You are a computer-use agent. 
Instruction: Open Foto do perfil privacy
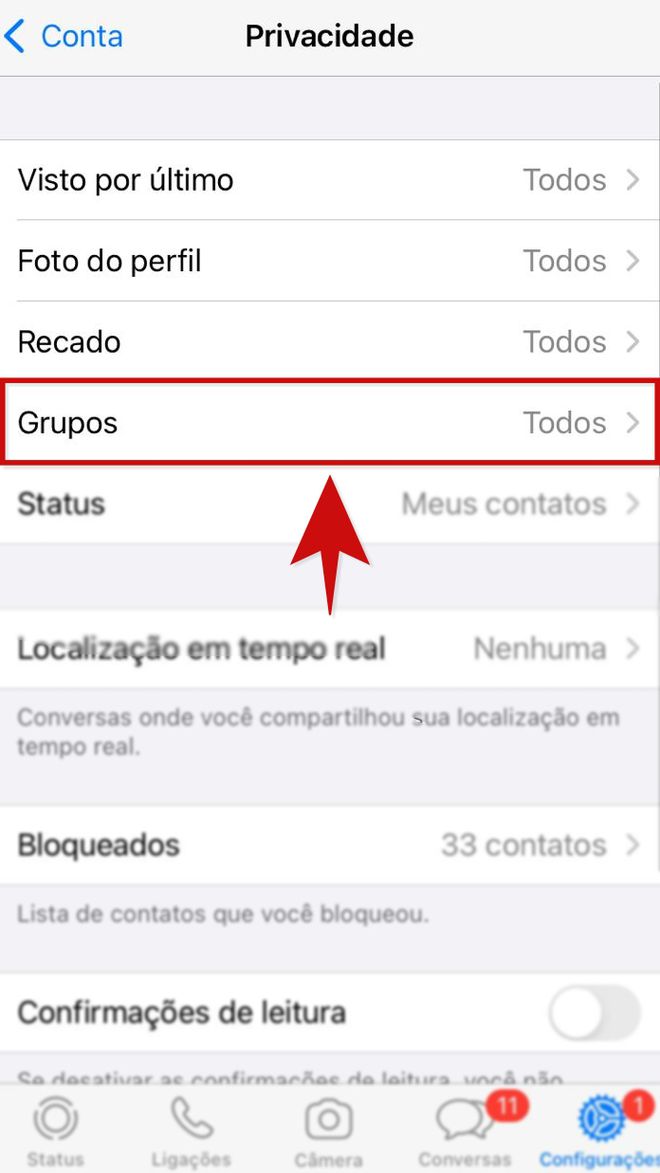[x=330, y=261]
